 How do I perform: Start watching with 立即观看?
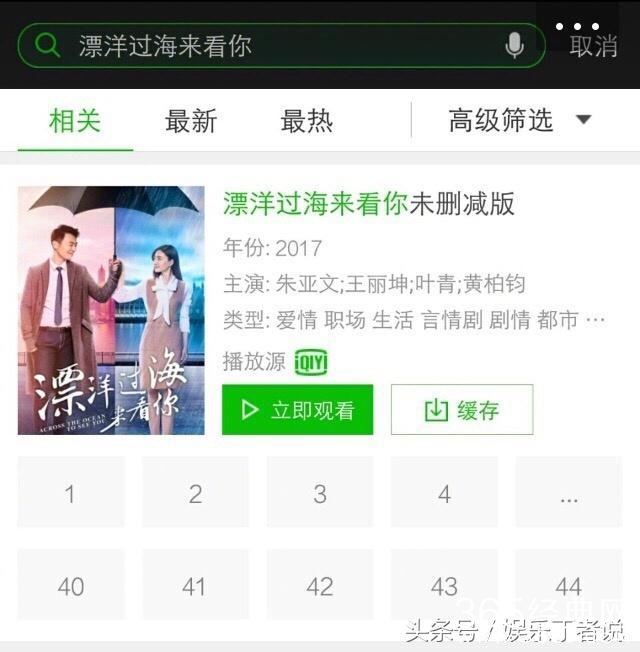coord(297,410)
